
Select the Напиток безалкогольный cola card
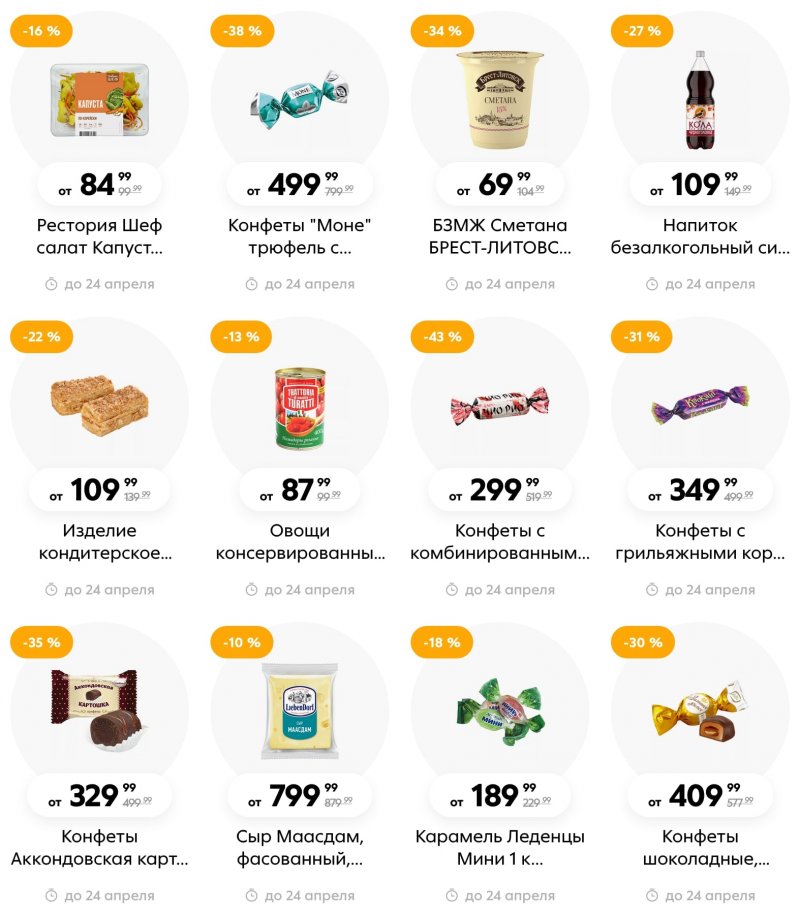[x=699, y=100]
